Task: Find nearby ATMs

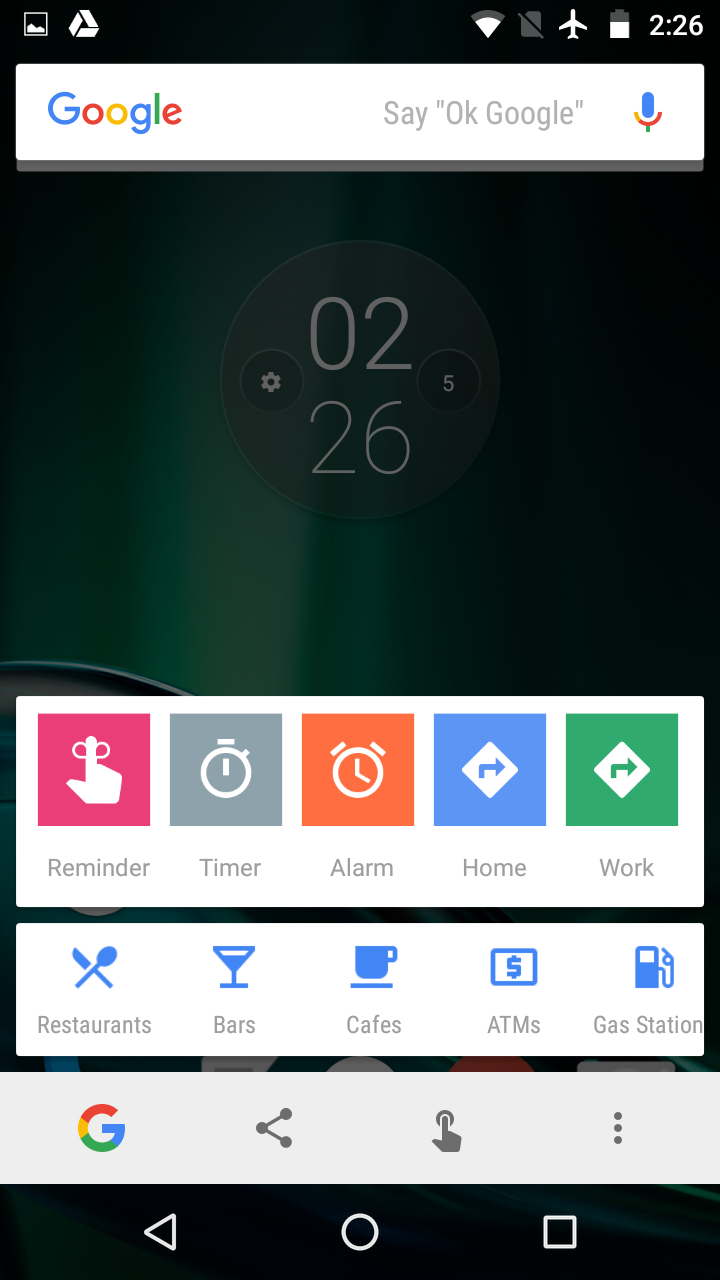Action: [x=514, y=990]
